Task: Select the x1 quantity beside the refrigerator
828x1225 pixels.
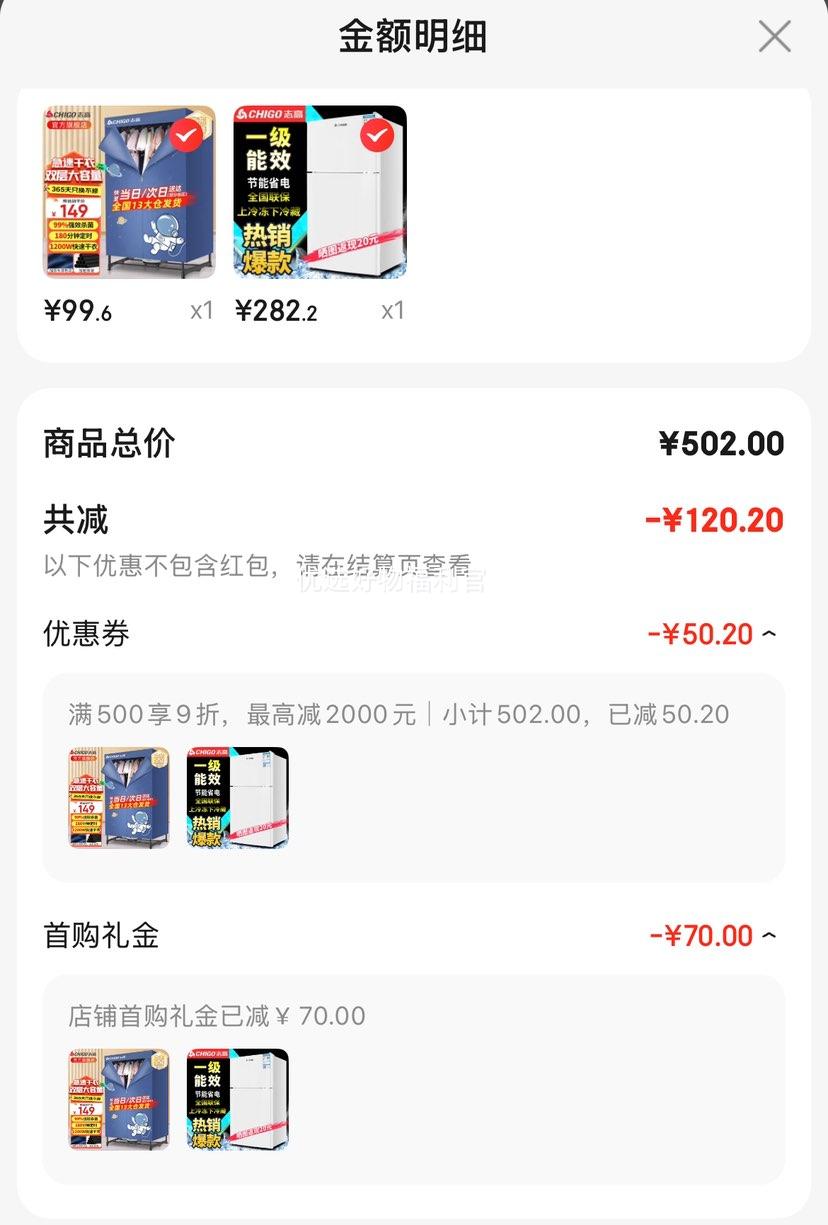Action: [x=393, y=311]
